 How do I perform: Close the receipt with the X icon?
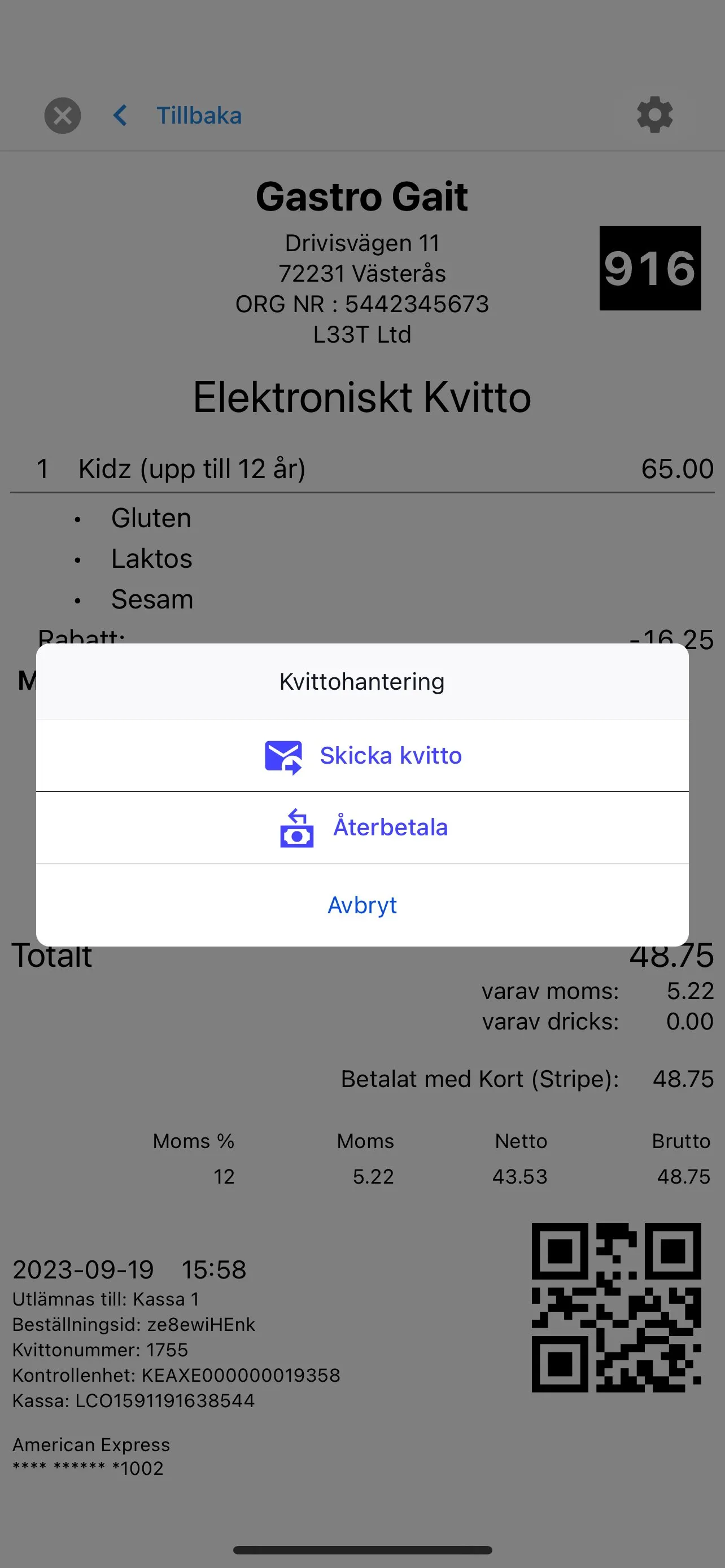[x=63, y=116]
